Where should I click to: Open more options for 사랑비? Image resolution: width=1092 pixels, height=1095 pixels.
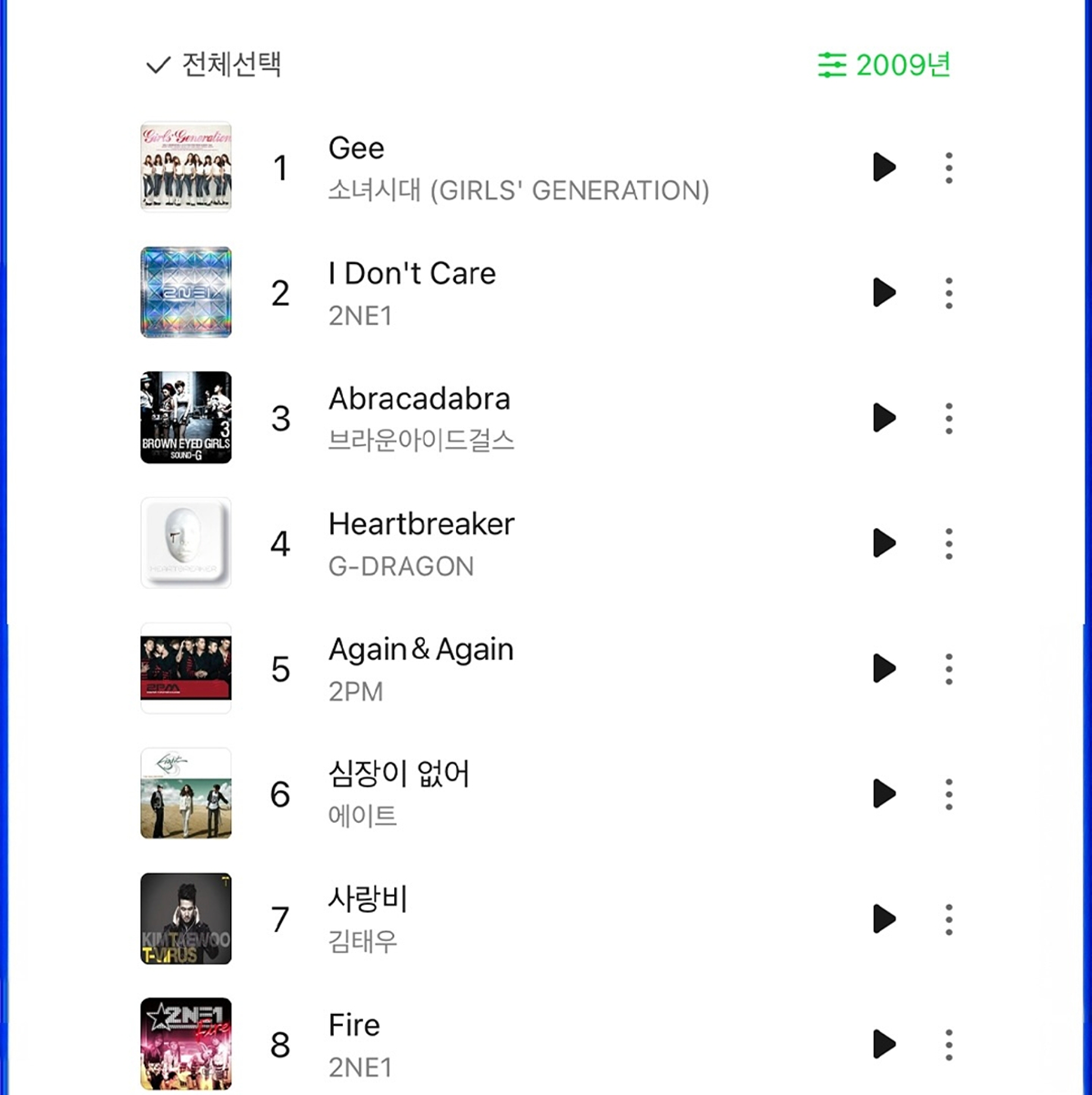tap(949, 919)
